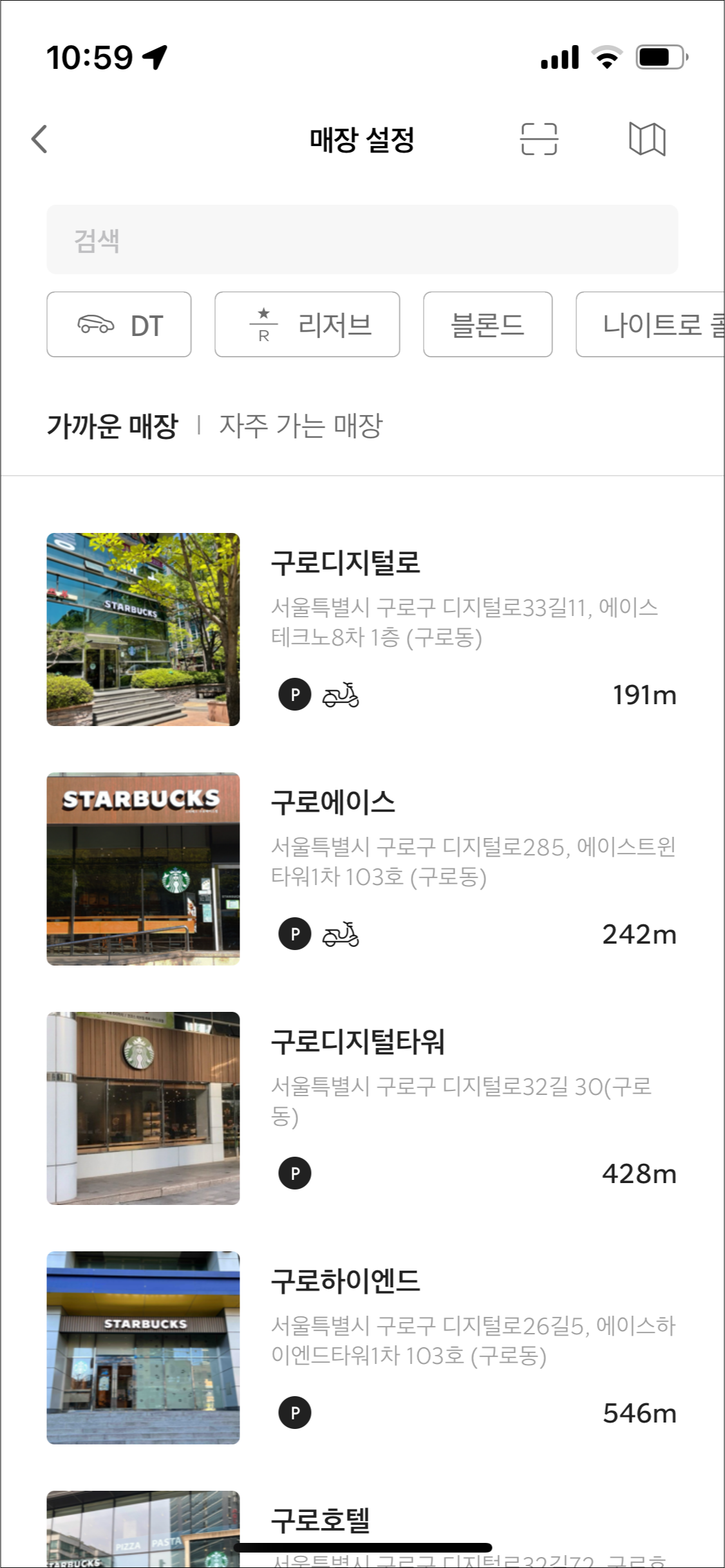Choose the 구로디지털타워 store
Screen dimensions: 725x1568
(x=361, y=1108)
